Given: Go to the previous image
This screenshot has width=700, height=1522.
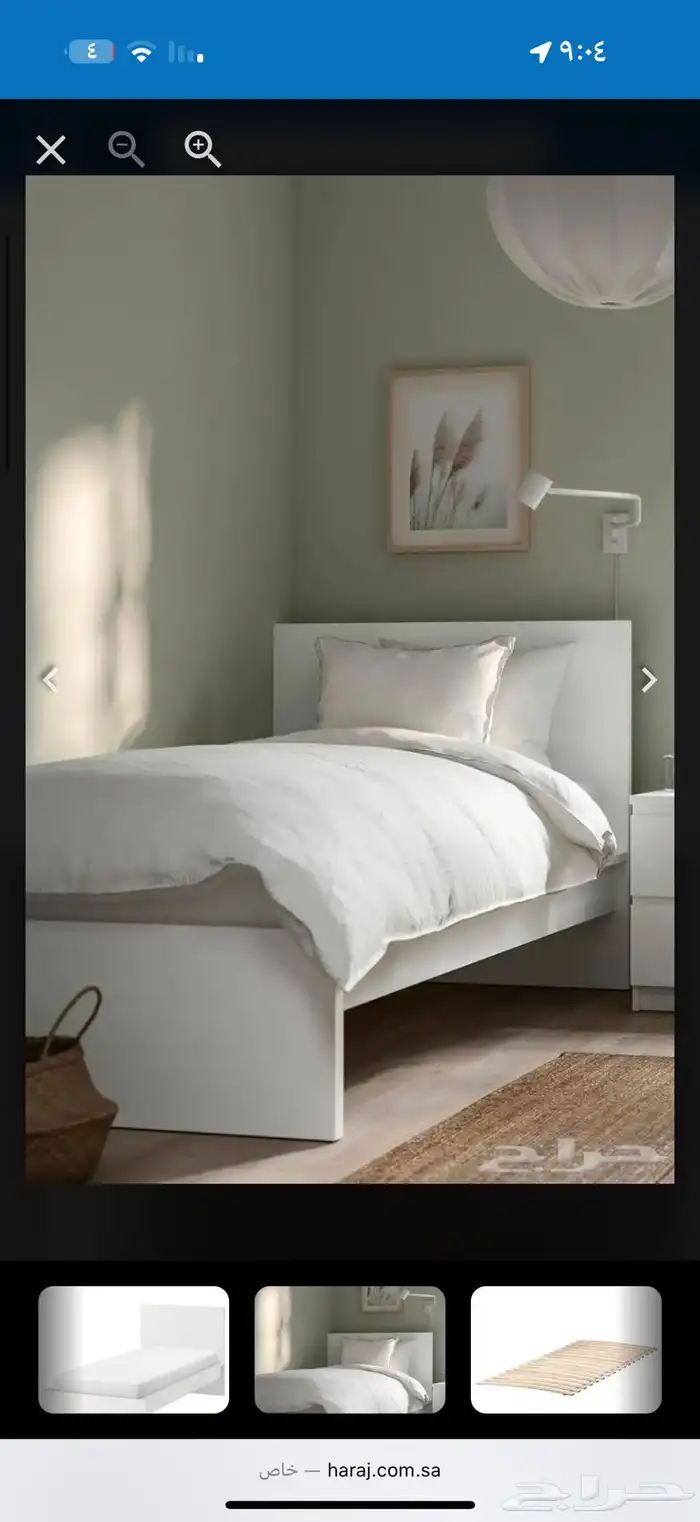Looking at the screenshot, I should tap(50, 680).
